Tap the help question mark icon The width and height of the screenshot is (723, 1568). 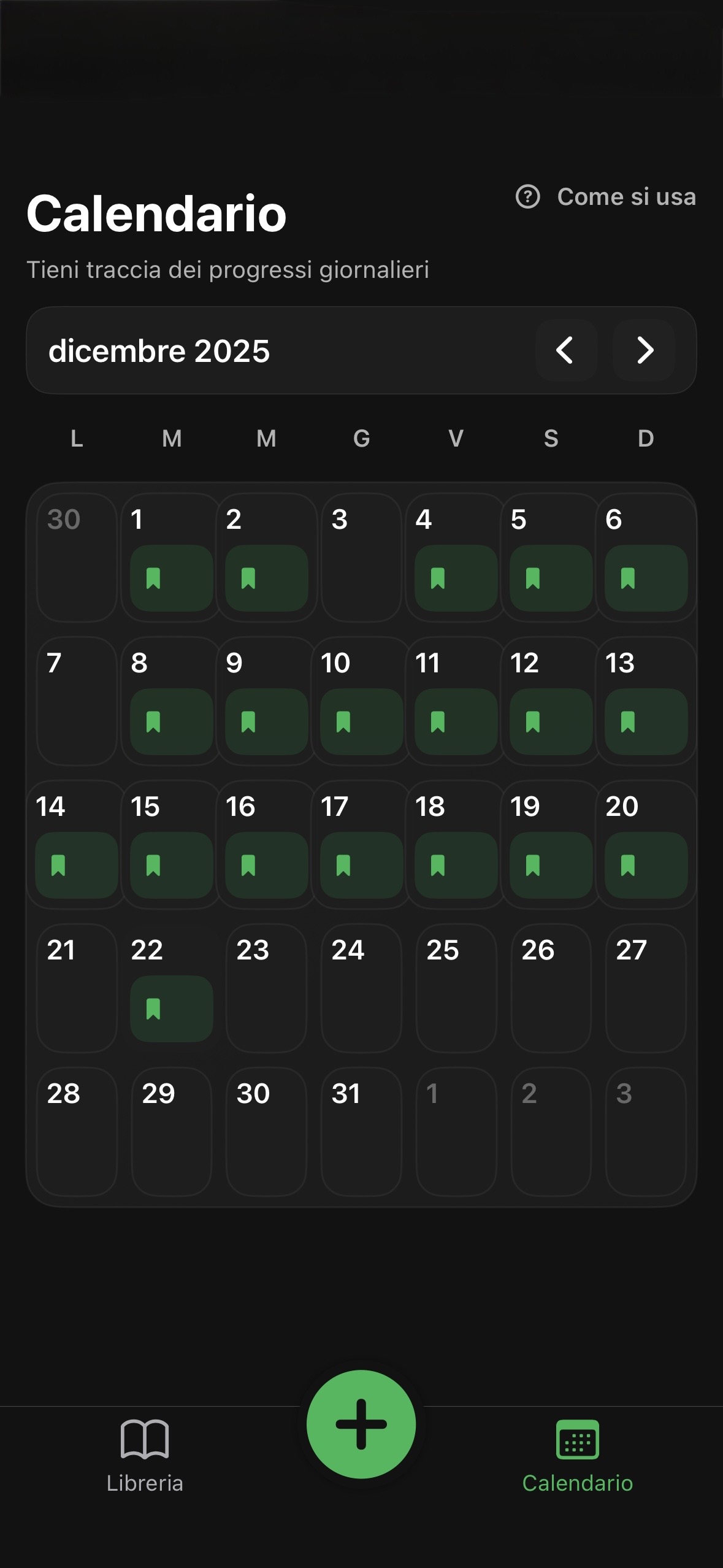529,196
